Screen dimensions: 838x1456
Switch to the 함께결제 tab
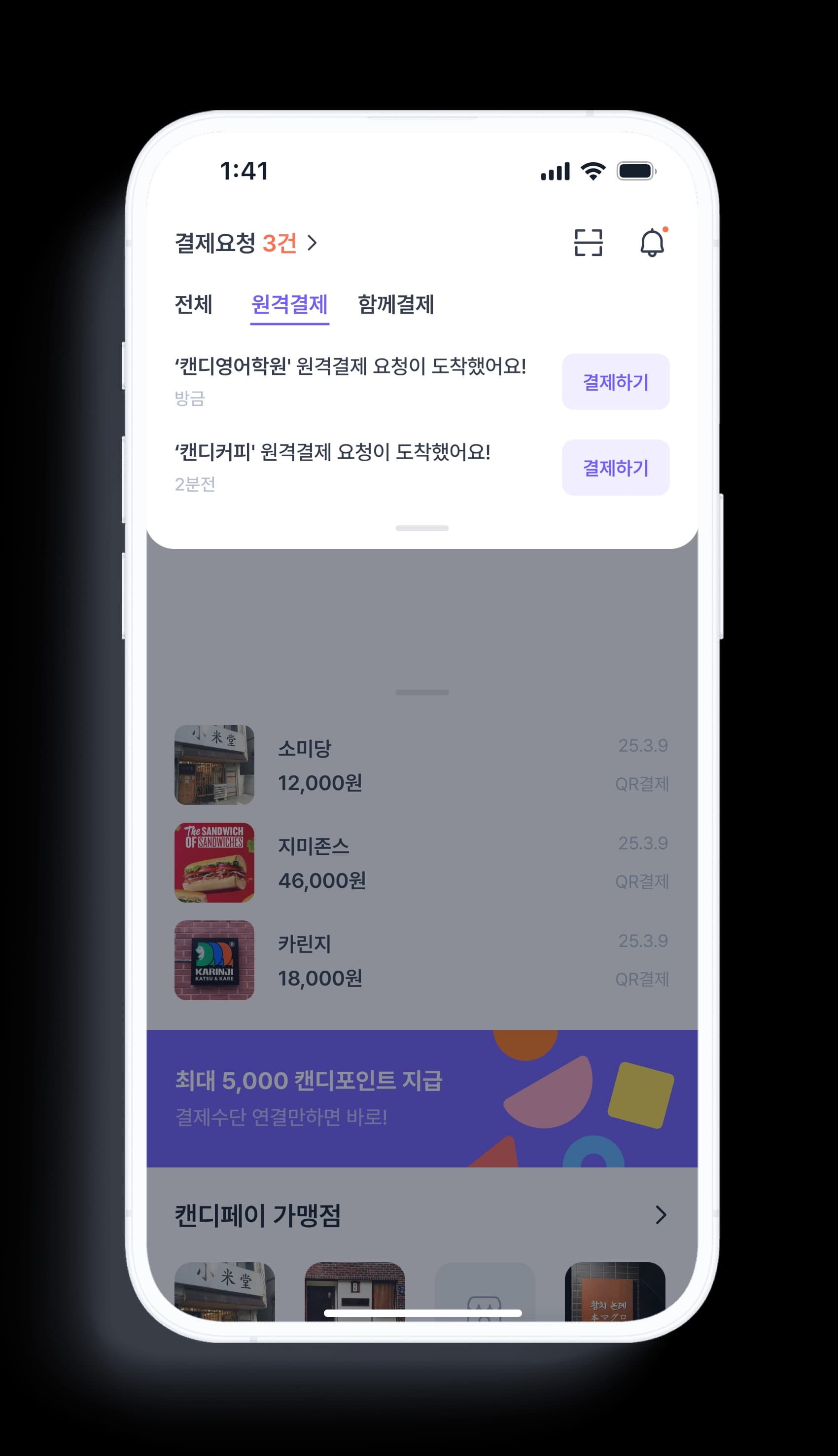pyautogui.click(x=395, y=304)
